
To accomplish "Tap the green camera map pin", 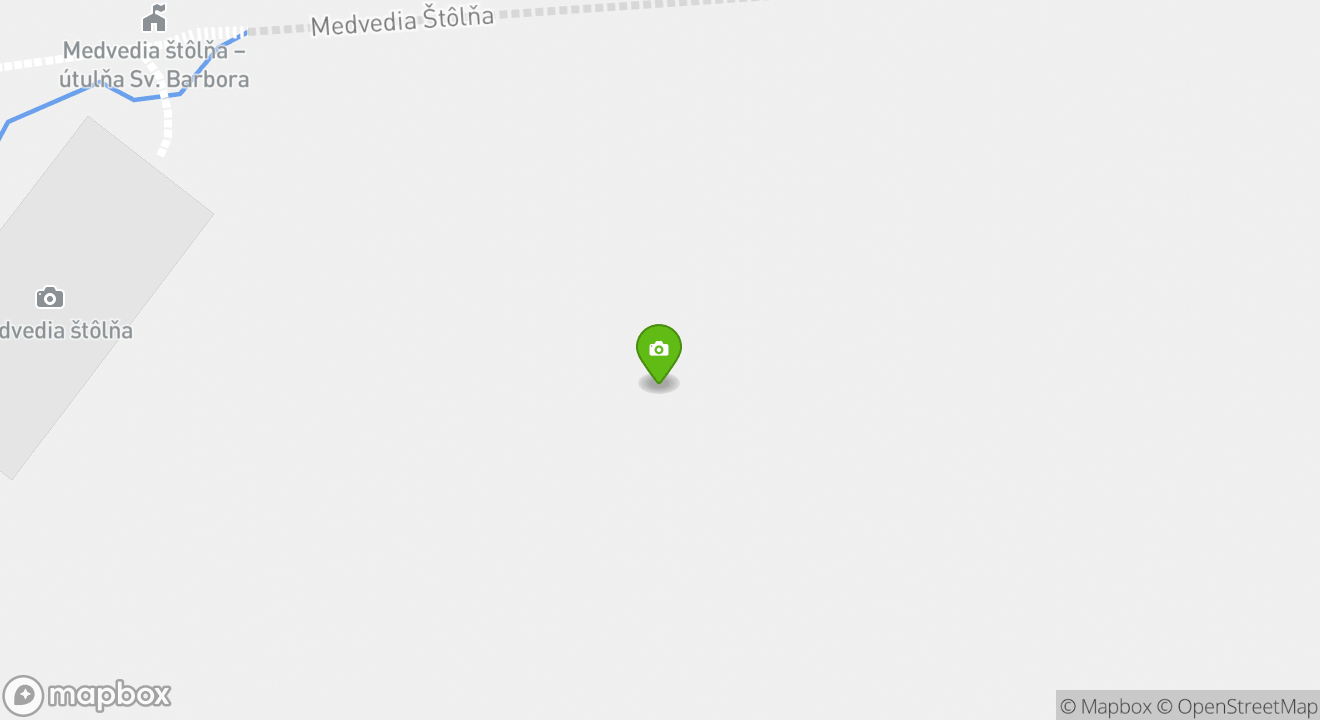I will point(659,351).
